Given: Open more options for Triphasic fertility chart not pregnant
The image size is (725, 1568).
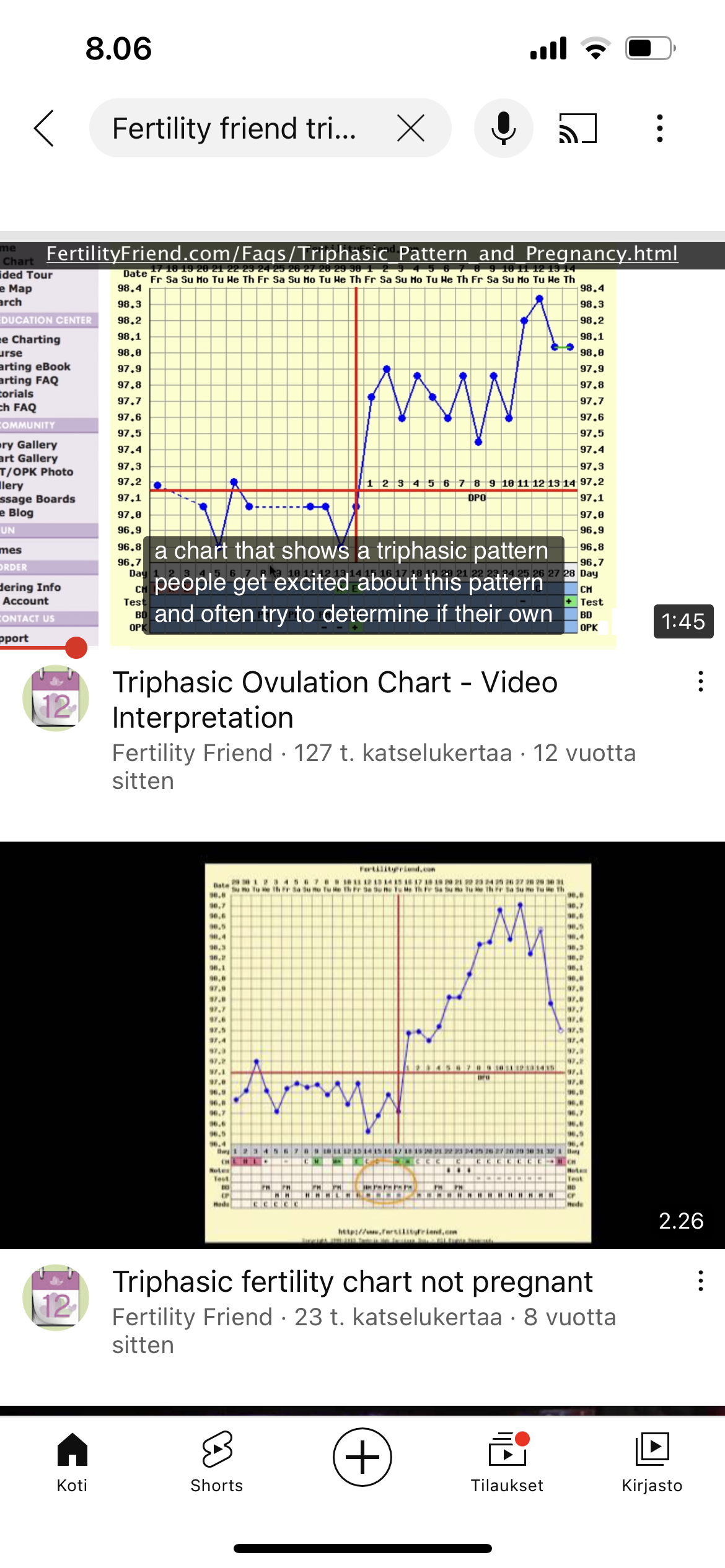Looking at the screenshot, I should pyautogui.click(x=700, y=1281).
